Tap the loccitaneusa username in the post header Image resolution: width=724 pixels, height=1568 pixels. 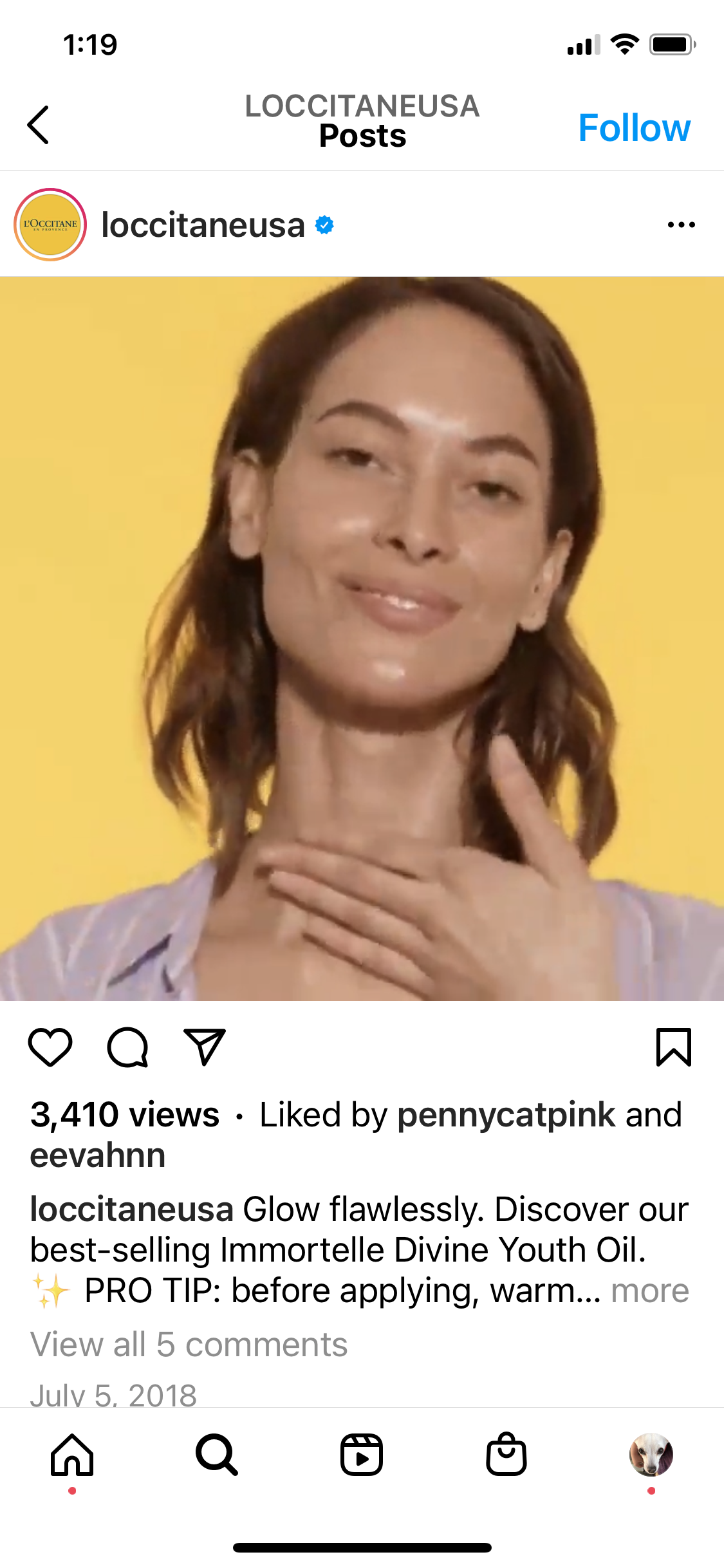(203, 225)
